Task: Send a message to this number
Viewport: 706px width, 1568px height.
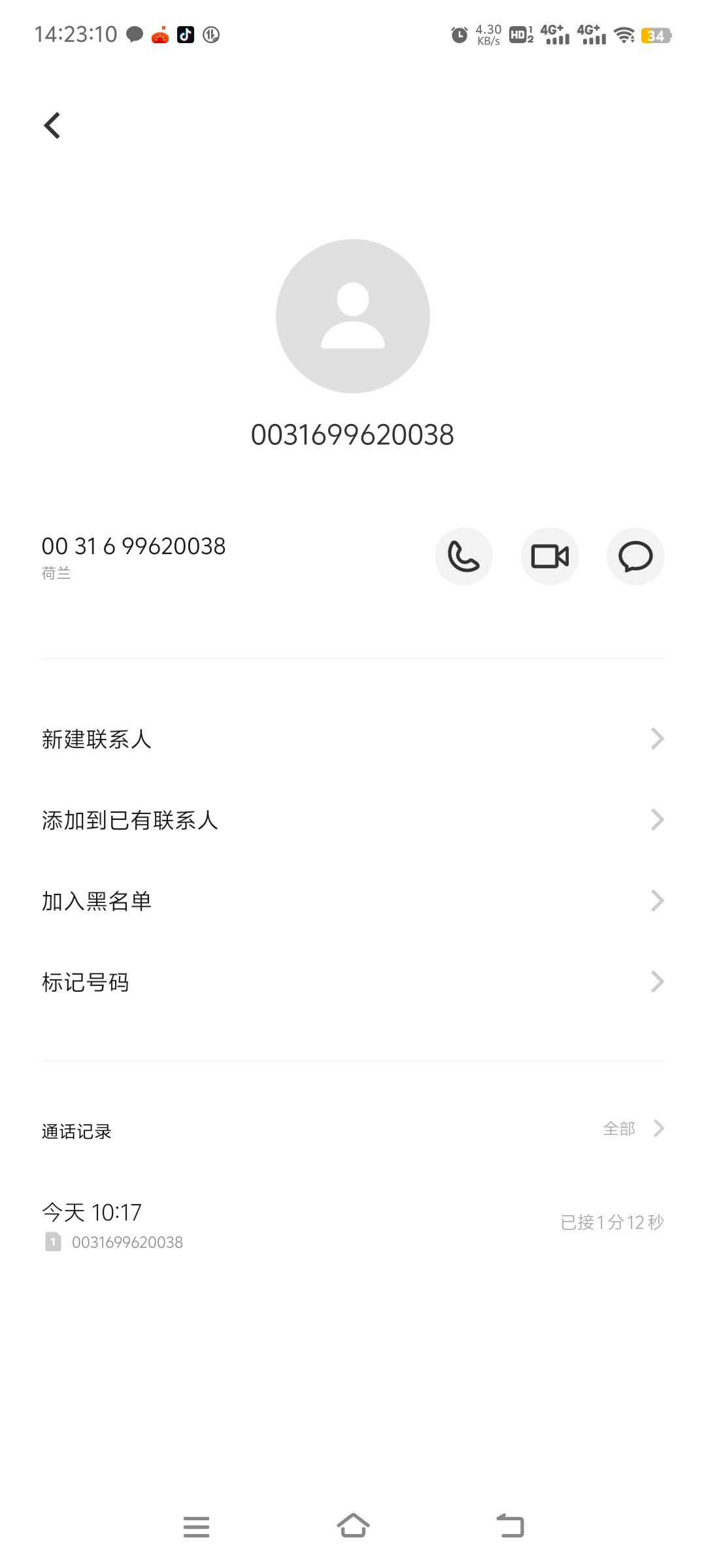Action: click(x=635, y=557)
